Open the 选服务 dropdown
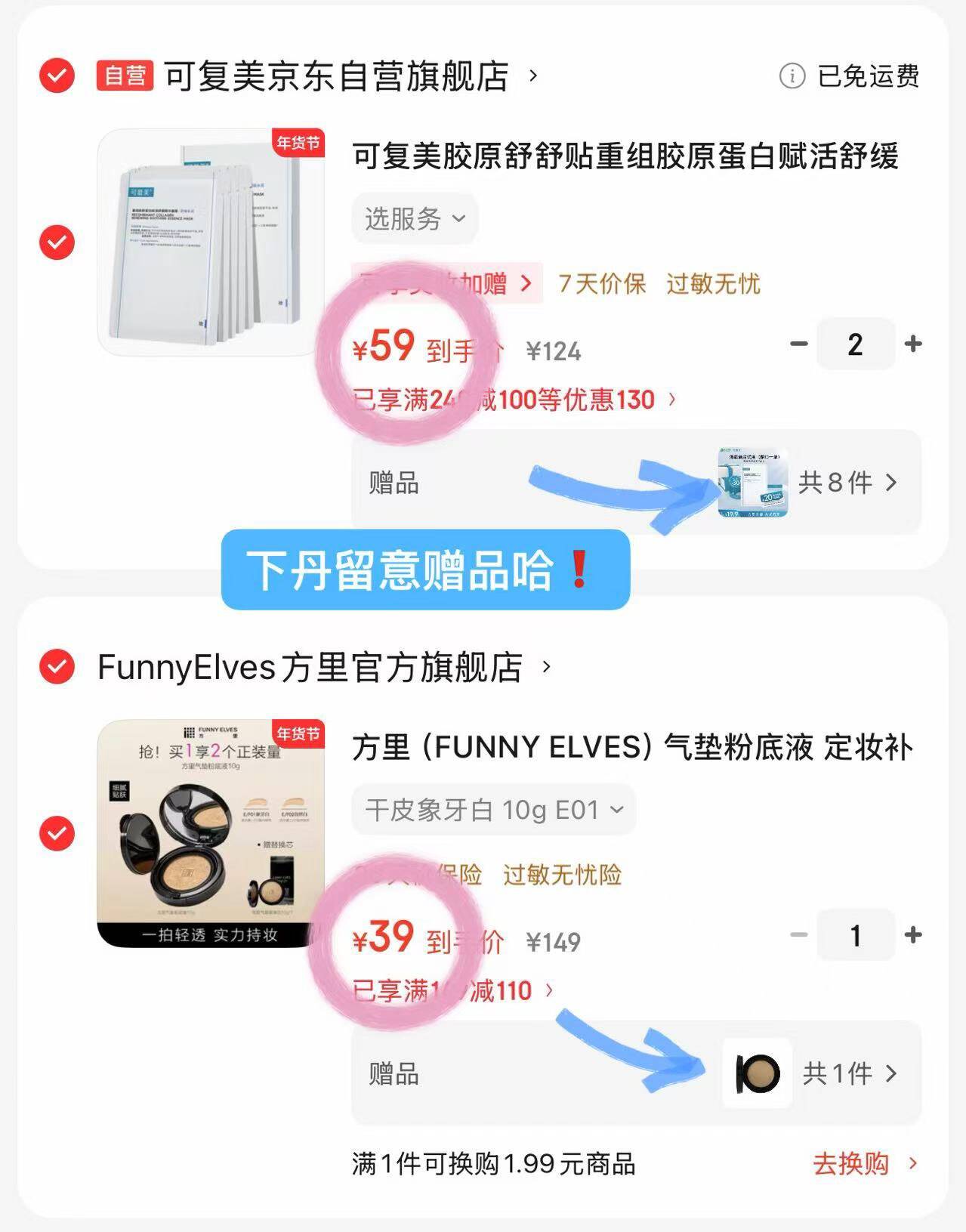This screenshot has height=1232, width=966. (x=412, y=218)
